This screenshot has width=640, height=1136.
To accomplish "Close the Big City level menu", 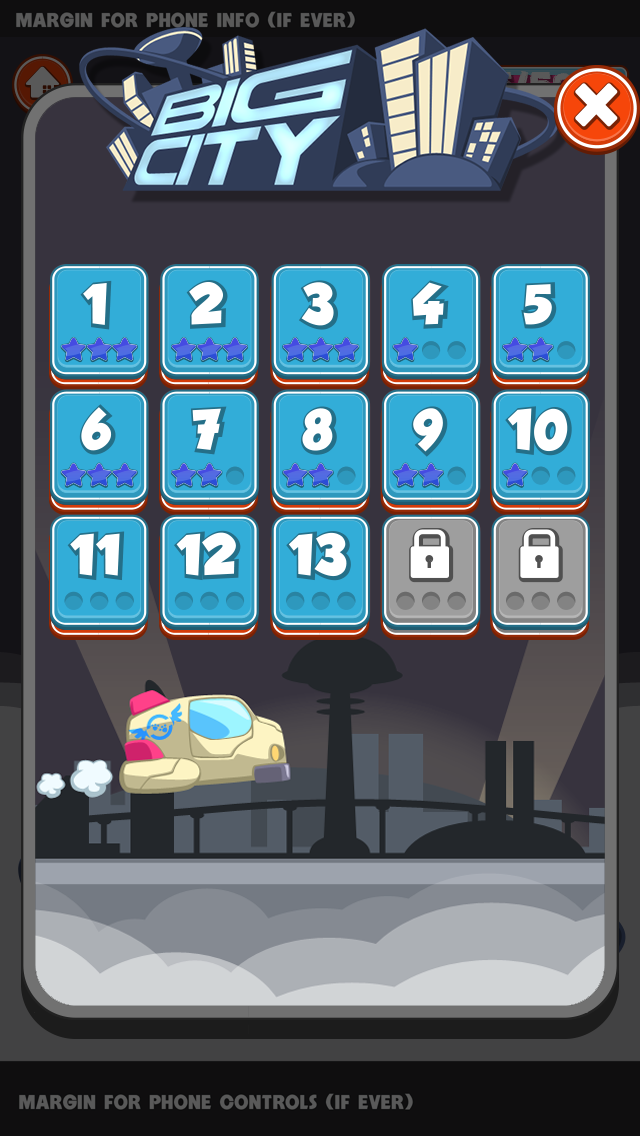I will click(x=596, y=108).
